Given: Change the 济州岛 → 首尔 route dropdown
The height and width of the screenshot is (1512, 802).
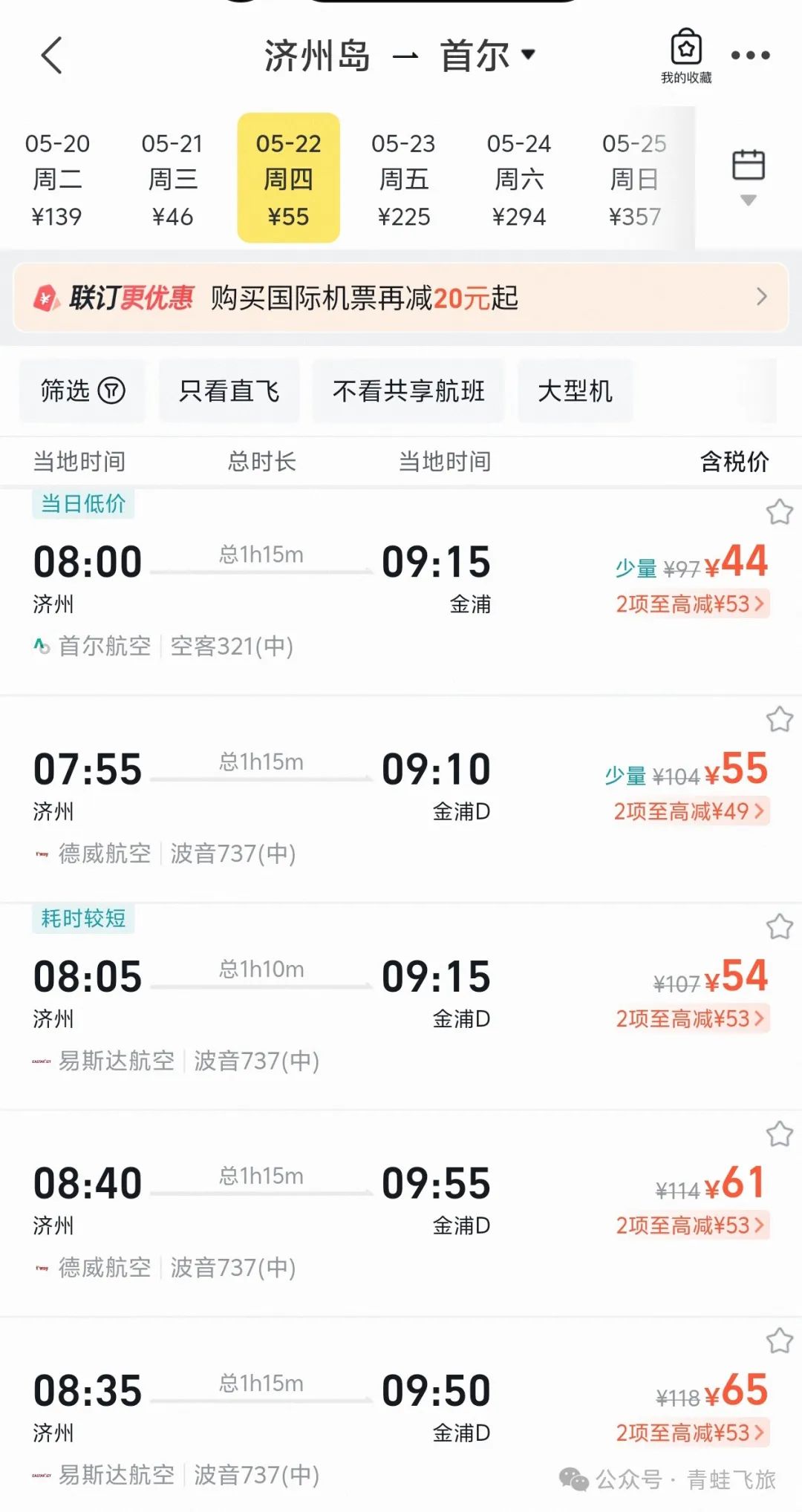Looking at the screenshot, I should (x=400, y=56).
